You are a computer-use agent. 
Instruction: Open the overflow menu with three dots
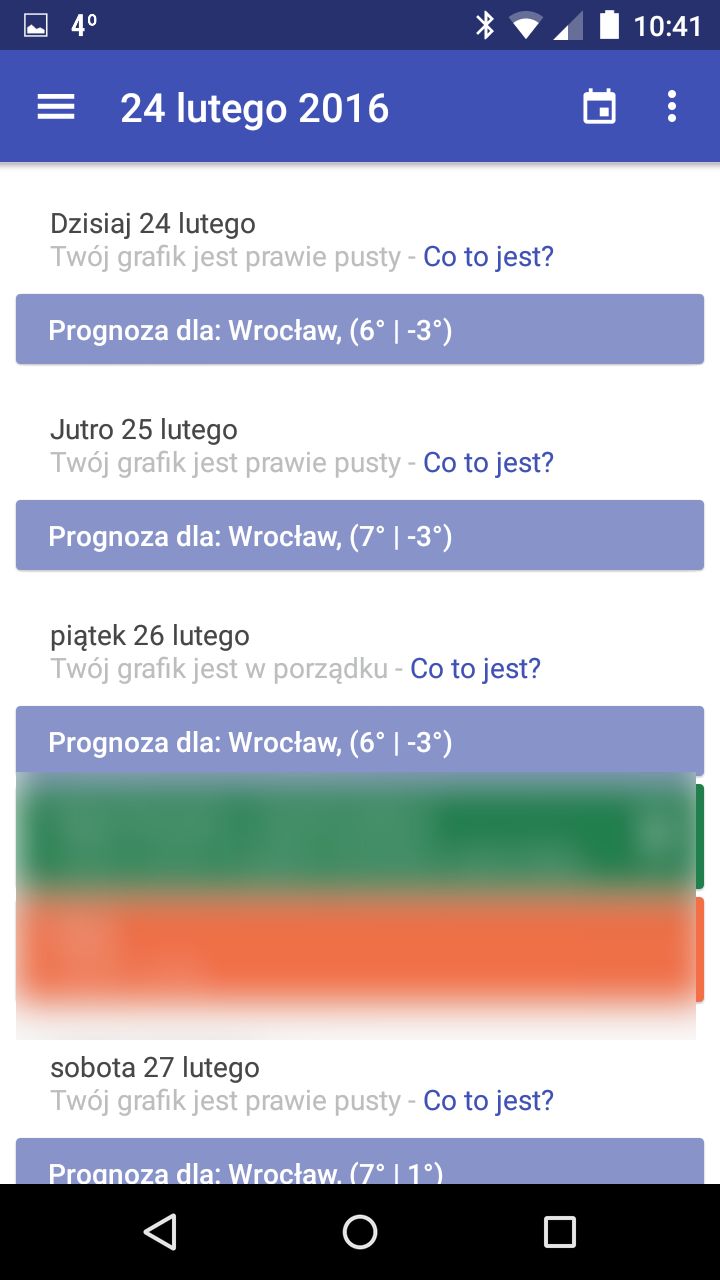pyautogui.click(x=672, y=107)
